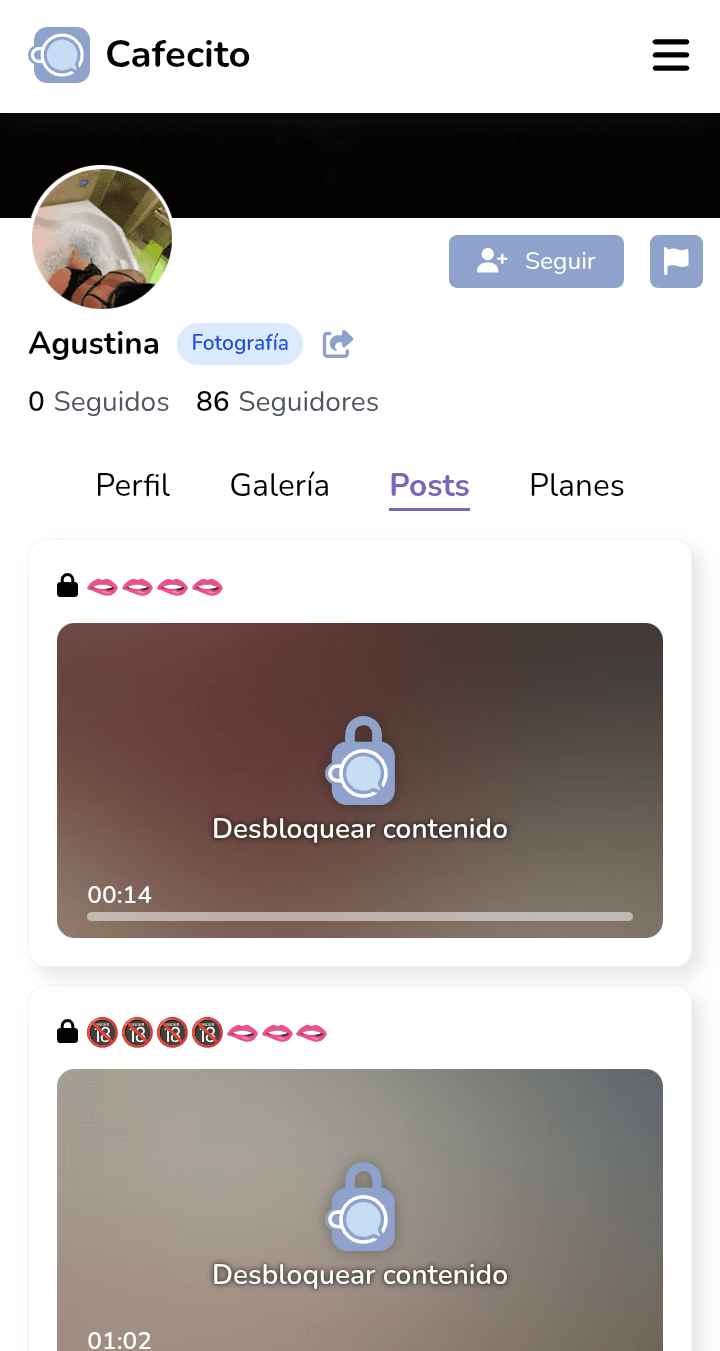Open the Galería tab

279,485
